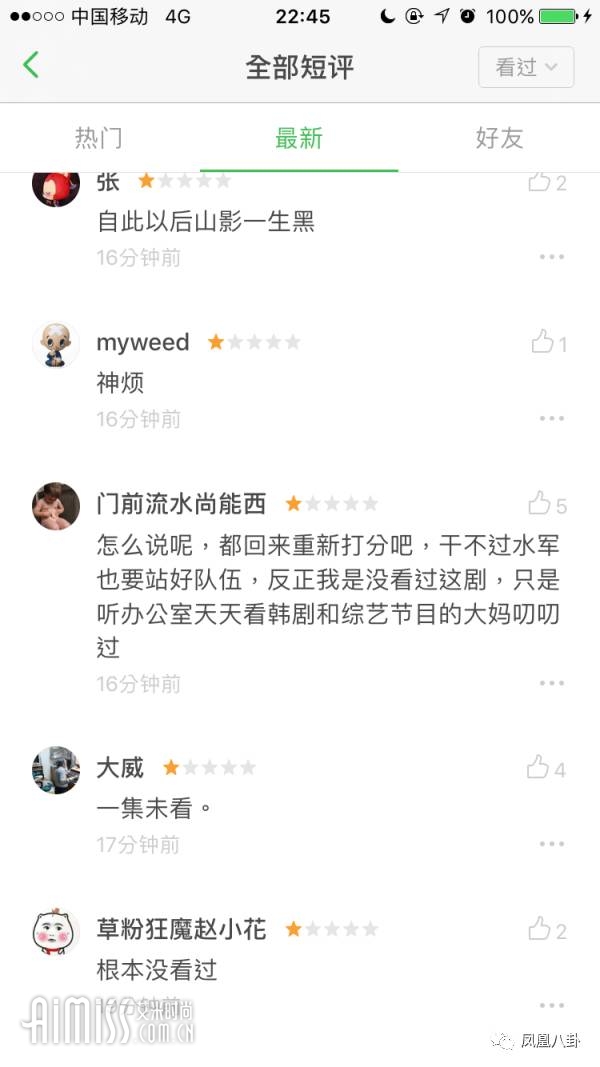600x1067 pixels.
Task: Like the review by 张
Action: (540, 182)
